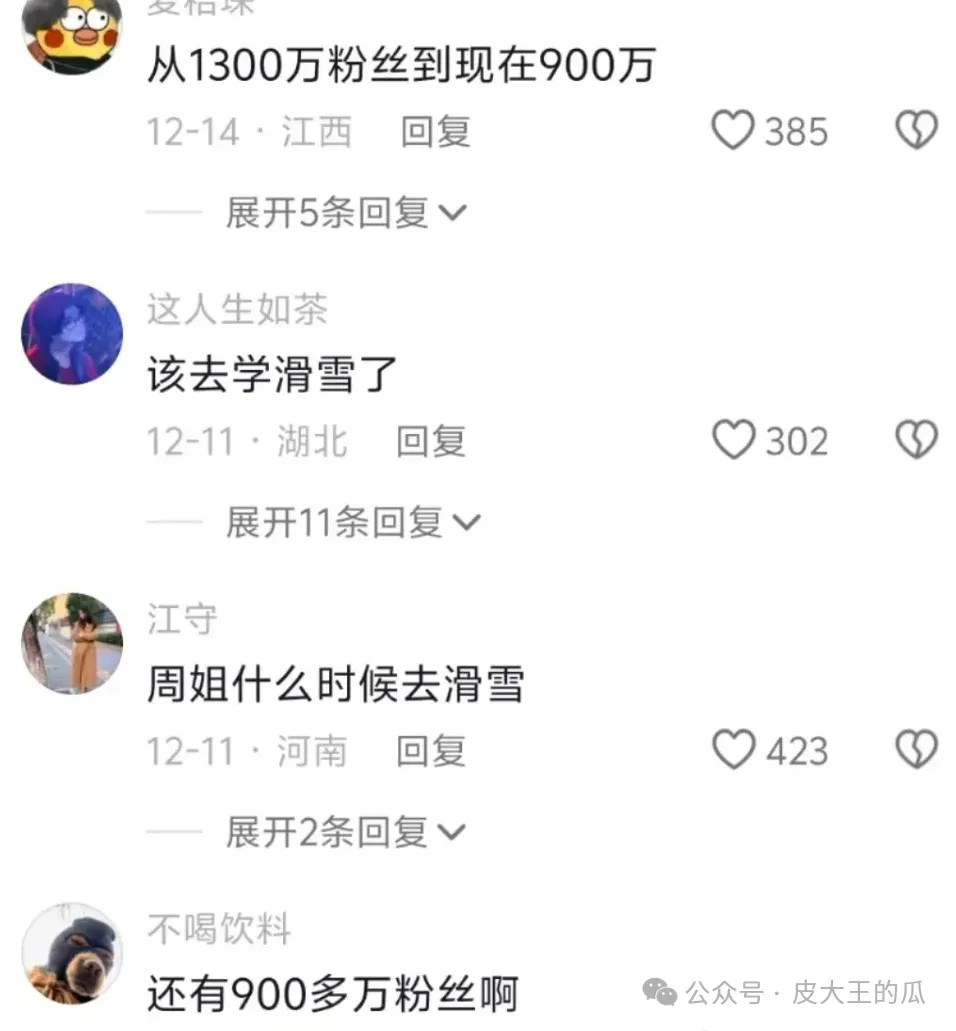Tap the yellow duck avatar of the 江西 commenter
This screenshot has width=956, height=1031.
point(72,32)
